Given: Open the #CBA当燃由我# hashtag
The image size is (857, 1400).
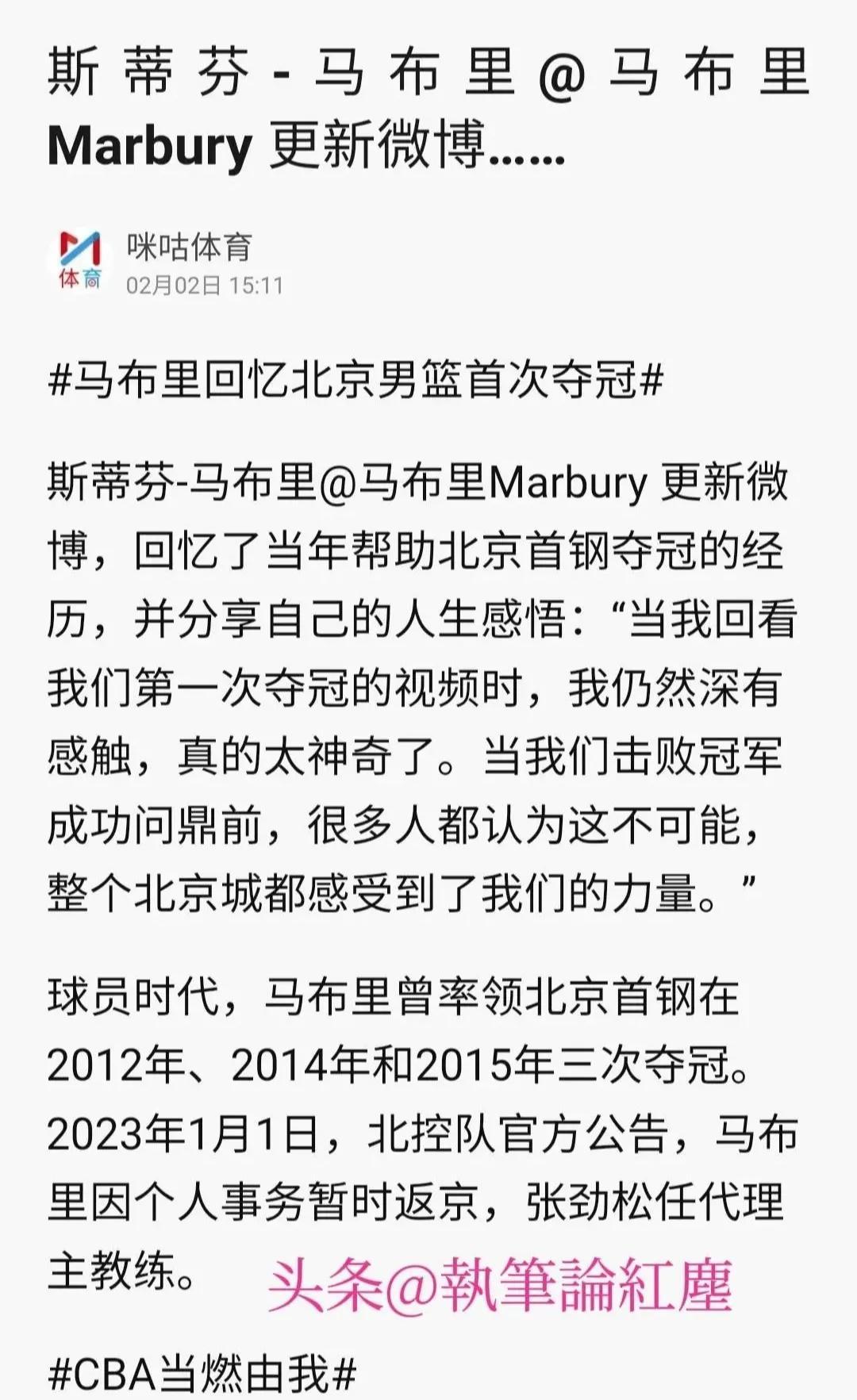Looking at the screenshot, I should point(202,1374).
